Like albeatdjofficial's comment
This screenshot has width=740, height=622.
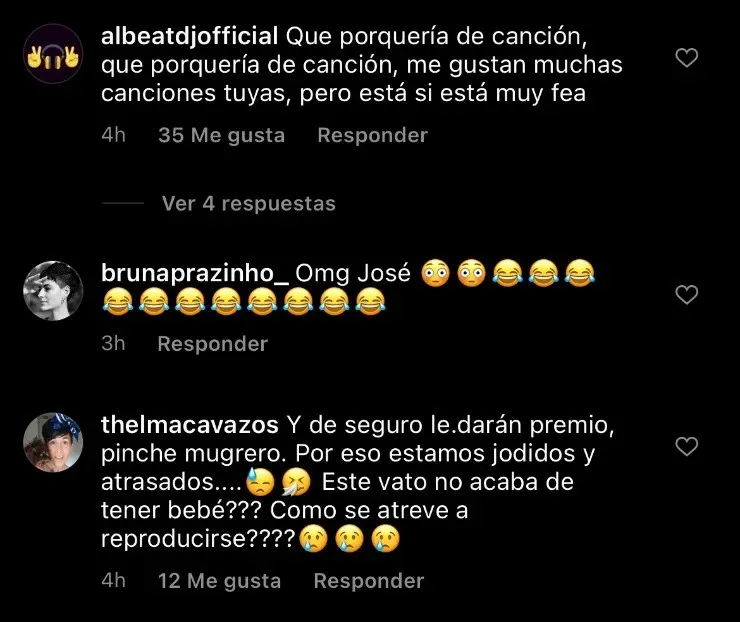[686, 58]
